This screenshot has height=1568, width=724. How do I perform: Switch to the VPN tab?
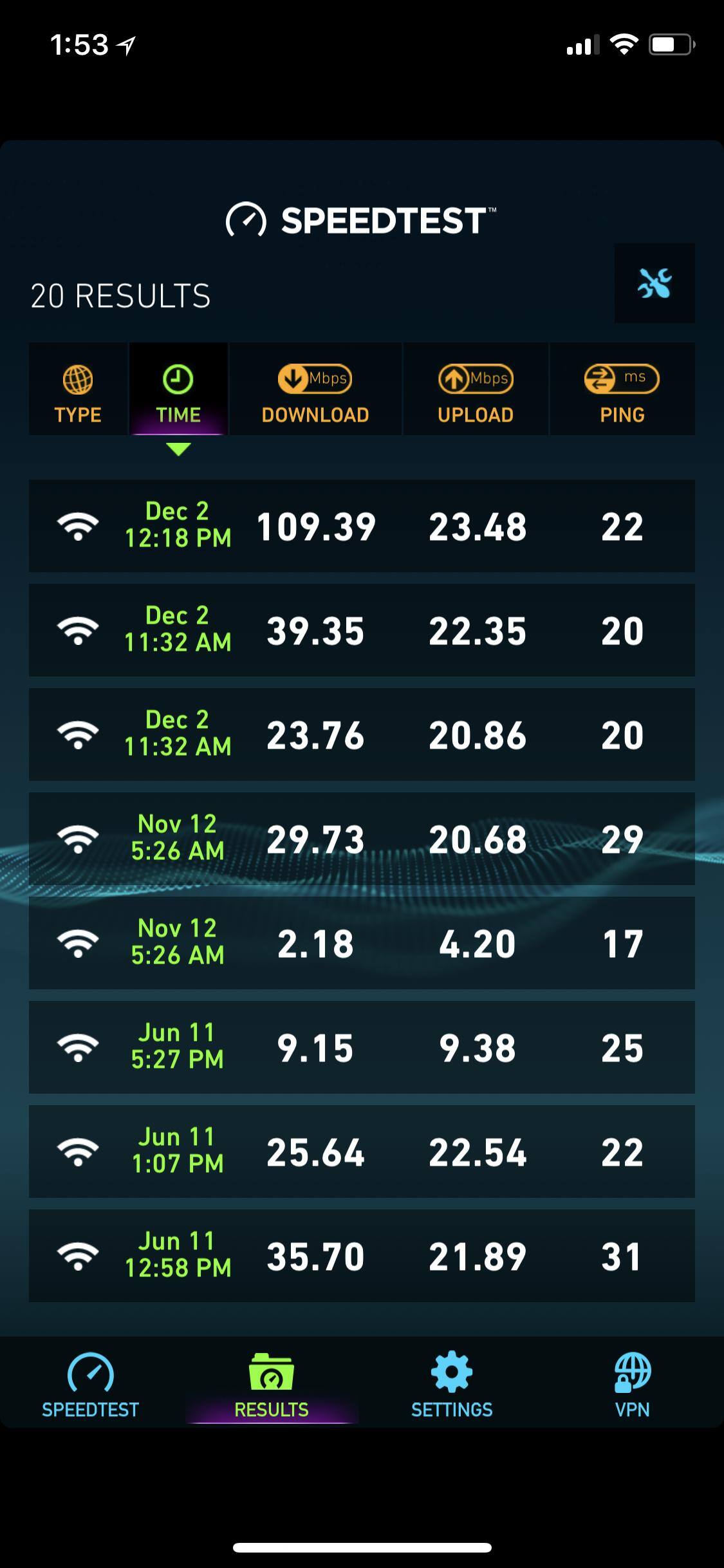[x=632, y=1385]
